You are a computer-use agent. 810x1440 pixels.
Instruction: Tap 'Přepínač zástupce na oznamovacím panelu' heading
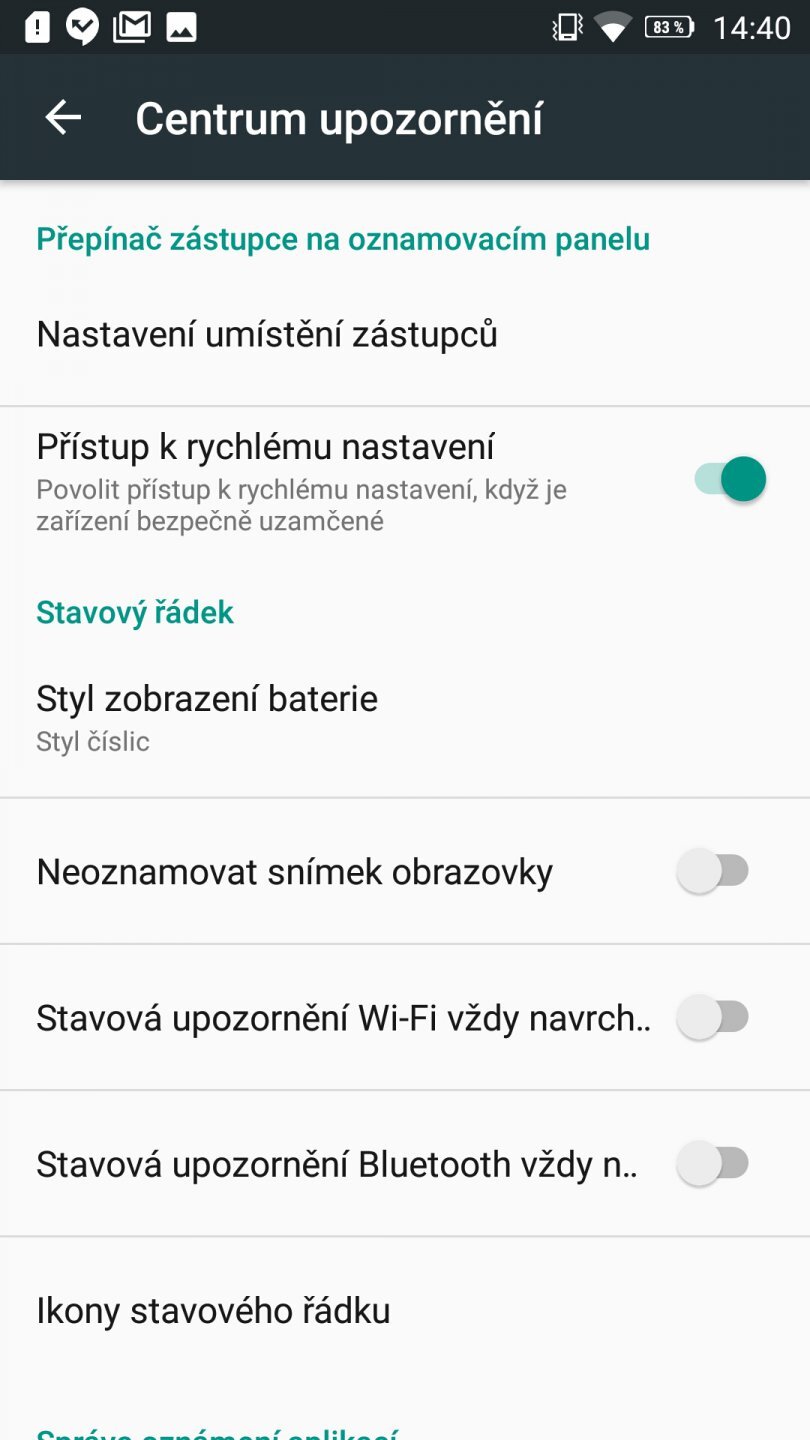coord(343,238)
